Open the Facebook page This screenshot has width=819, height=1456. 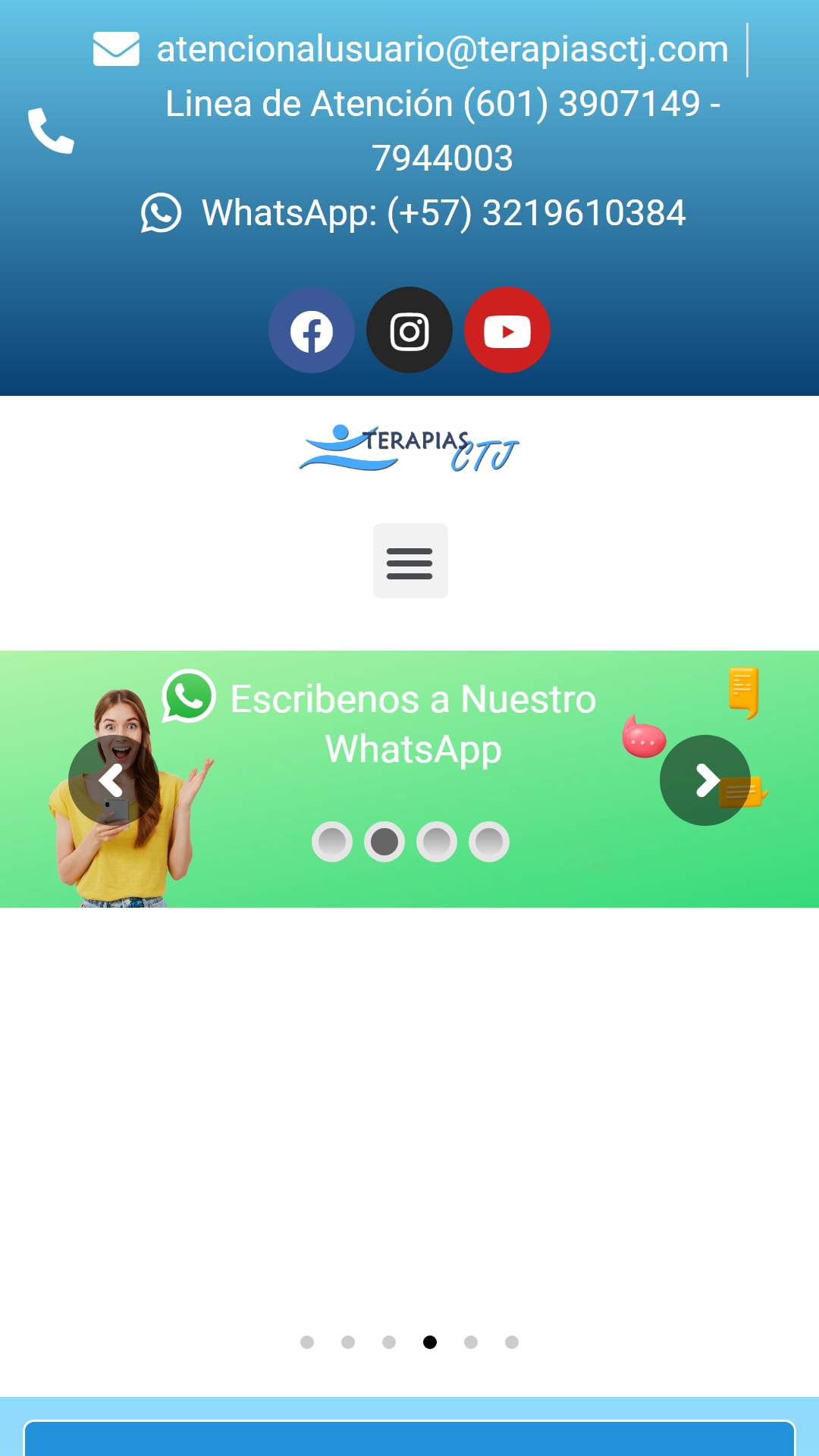click(x=312, y=331)
